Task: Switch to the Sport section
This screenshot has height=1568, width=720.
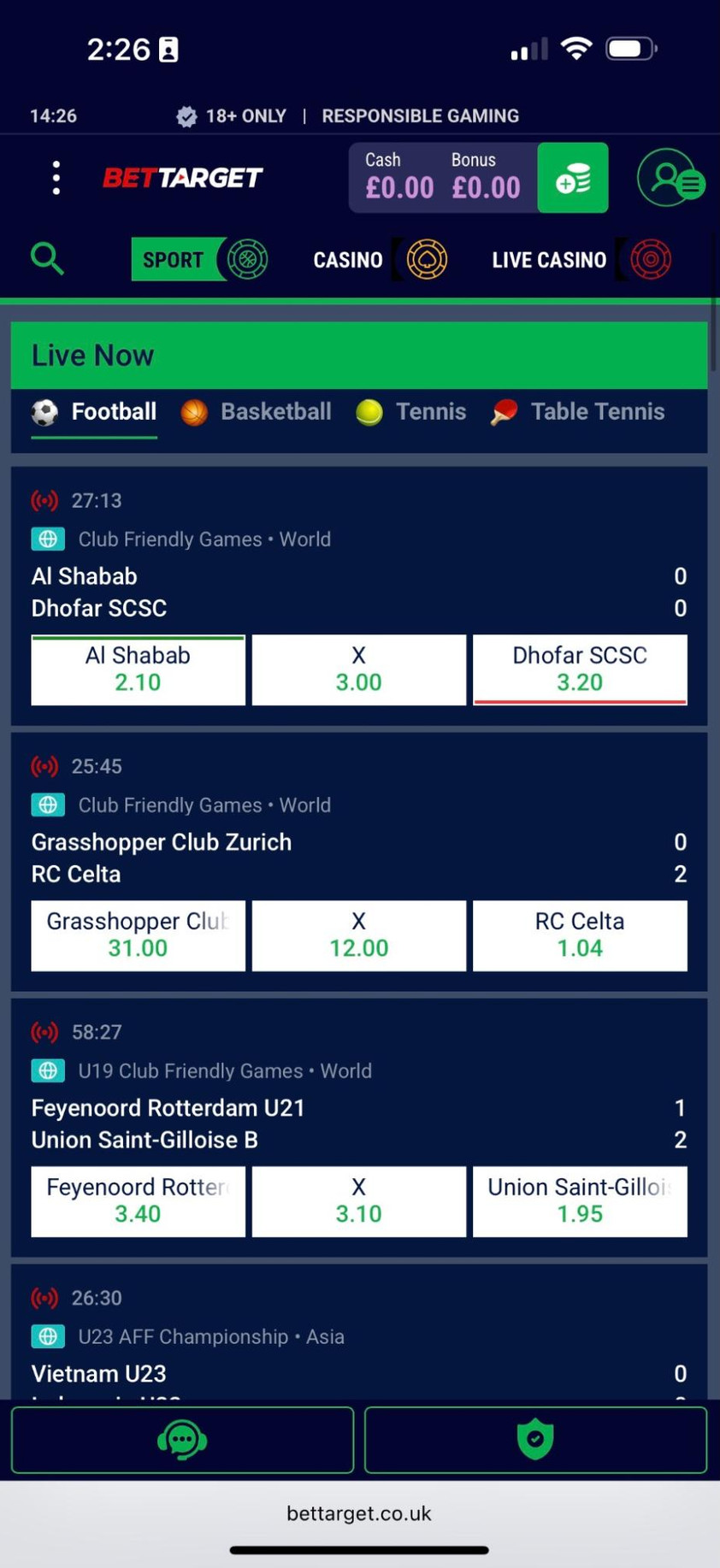Action: click(198, 259)
